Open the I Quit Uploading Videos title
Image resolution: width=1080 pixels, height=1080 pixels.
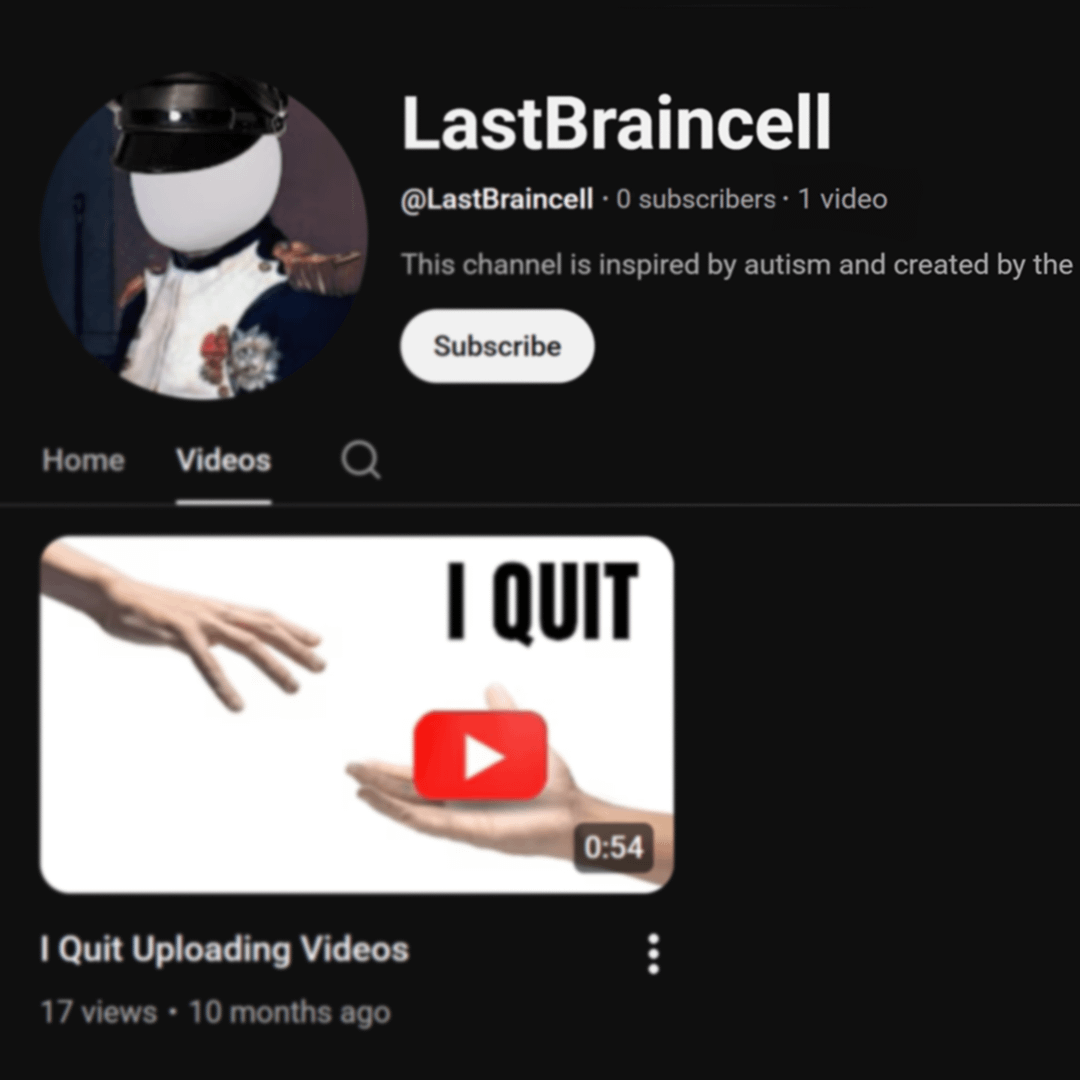click(225, 949)
